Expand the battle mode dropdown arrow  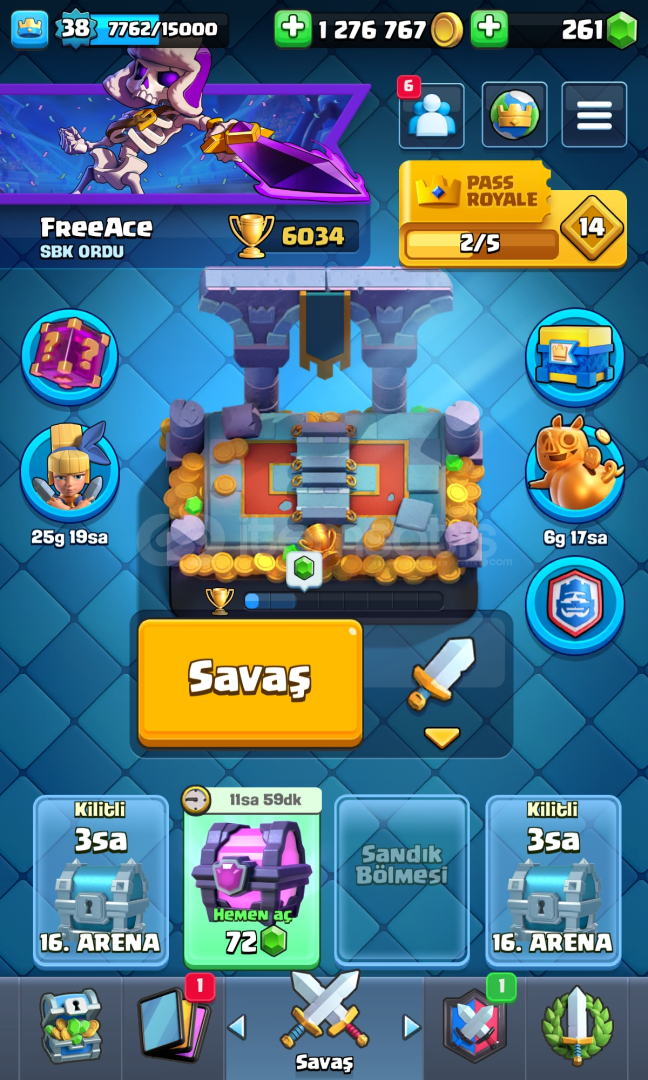pyautogui.click(x=441, y=738)
